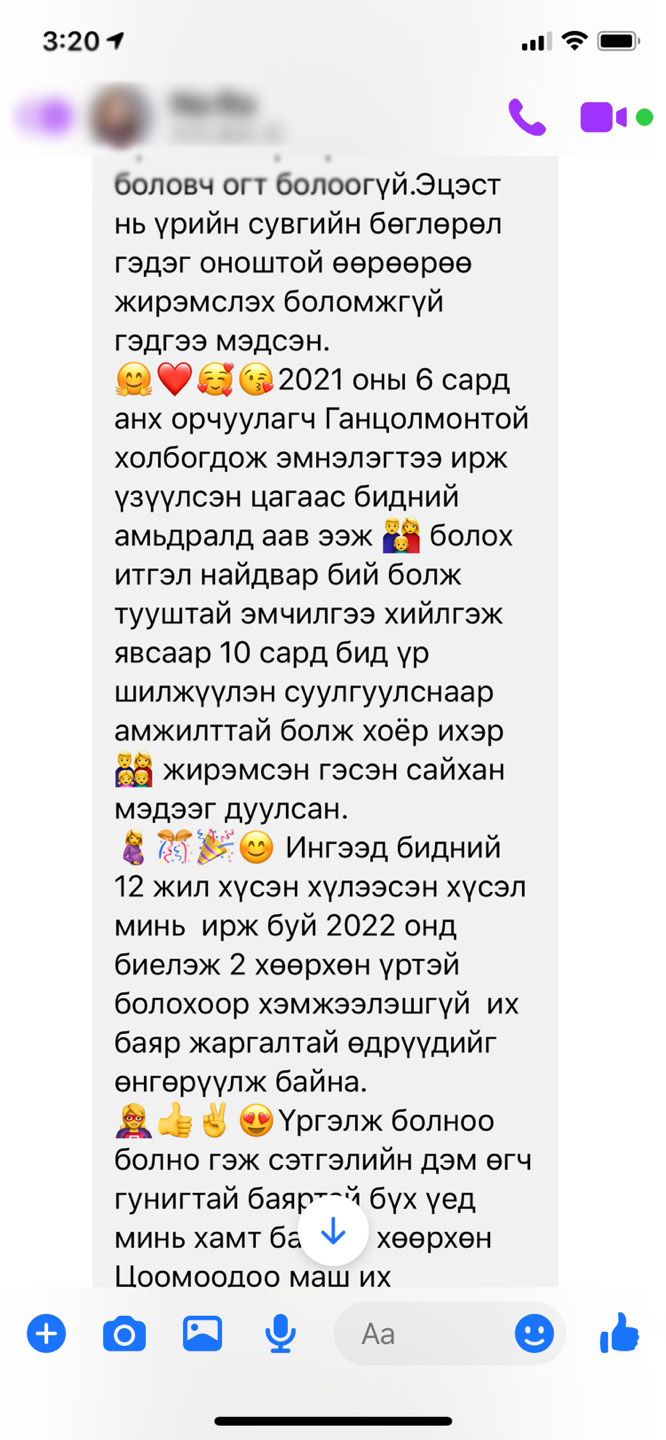Start a voice call
666x1440 pixels.
pos(526,117)
